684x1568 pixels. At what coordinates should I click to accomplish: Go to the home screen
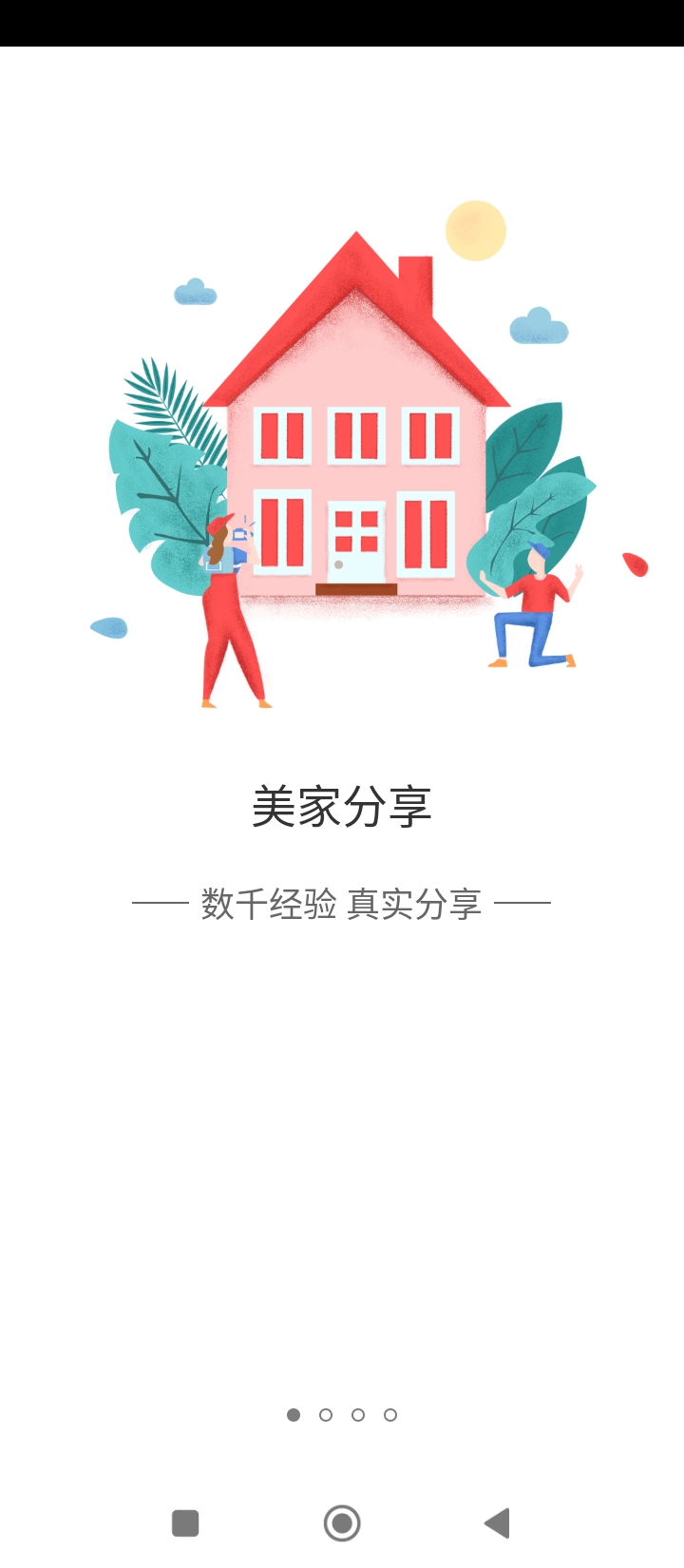tap(342, 1523)
